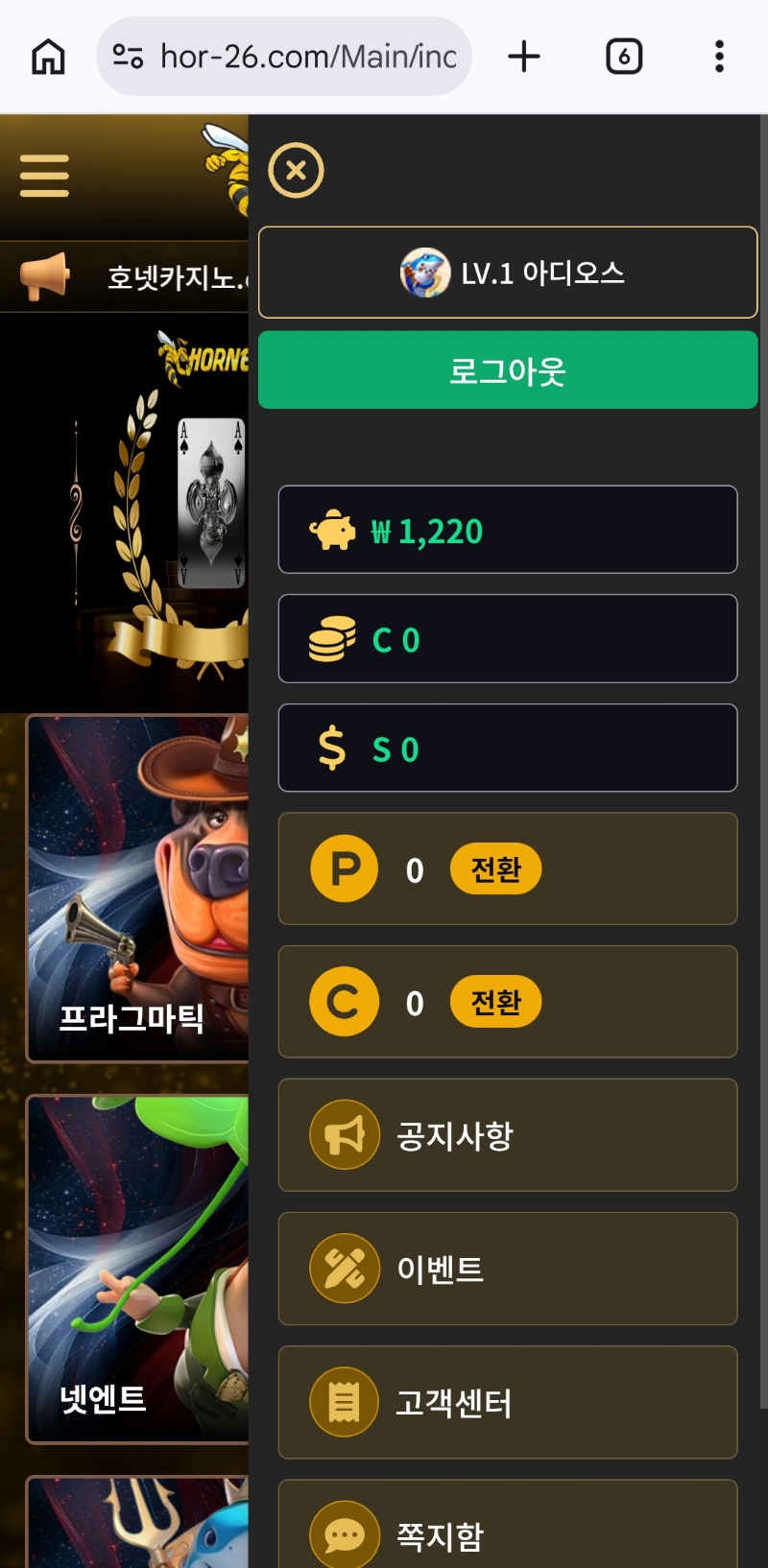
Task: Open the 이벤트 menu item
Action: 508,1269
